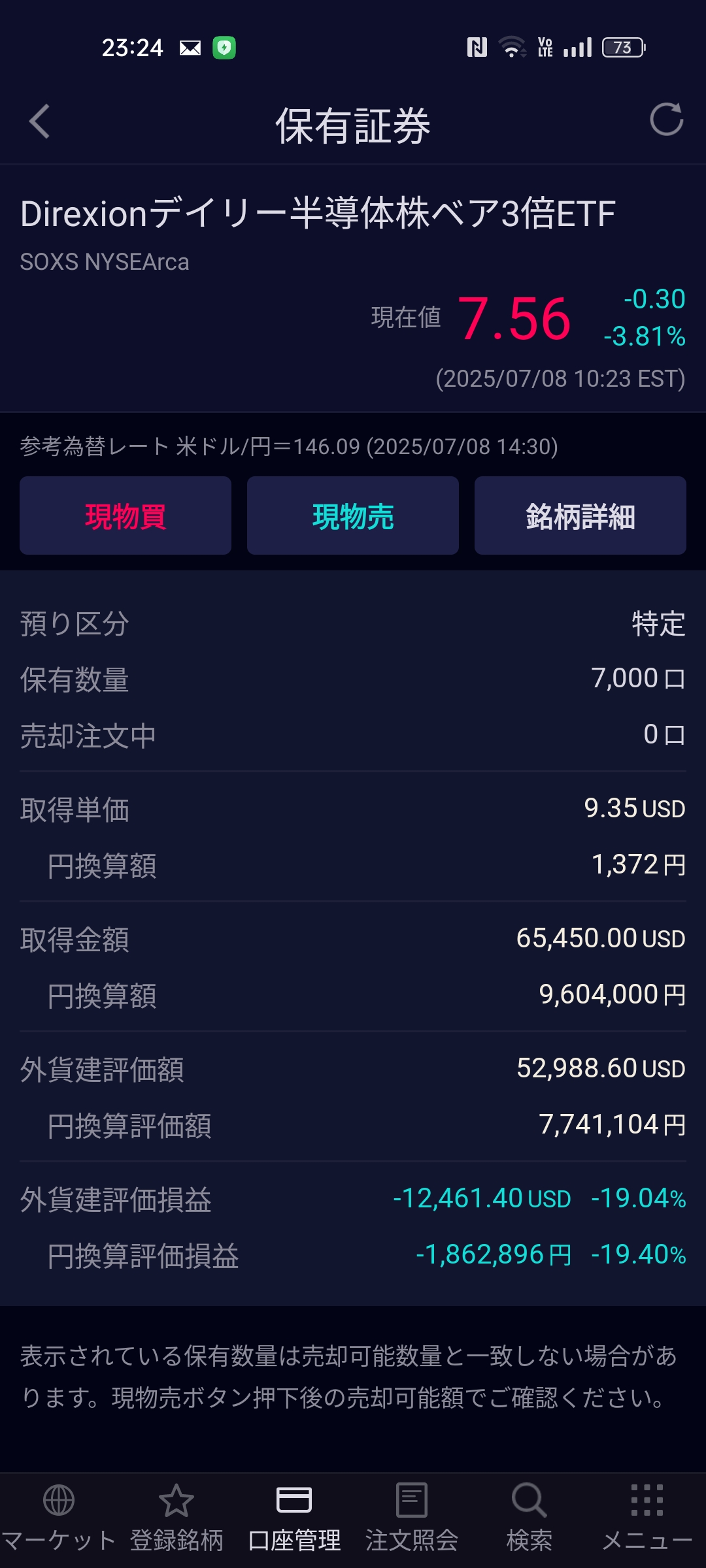Refresh the holdings data
This screenshot has width=706, height=1568.
click(x=666, y=120)
